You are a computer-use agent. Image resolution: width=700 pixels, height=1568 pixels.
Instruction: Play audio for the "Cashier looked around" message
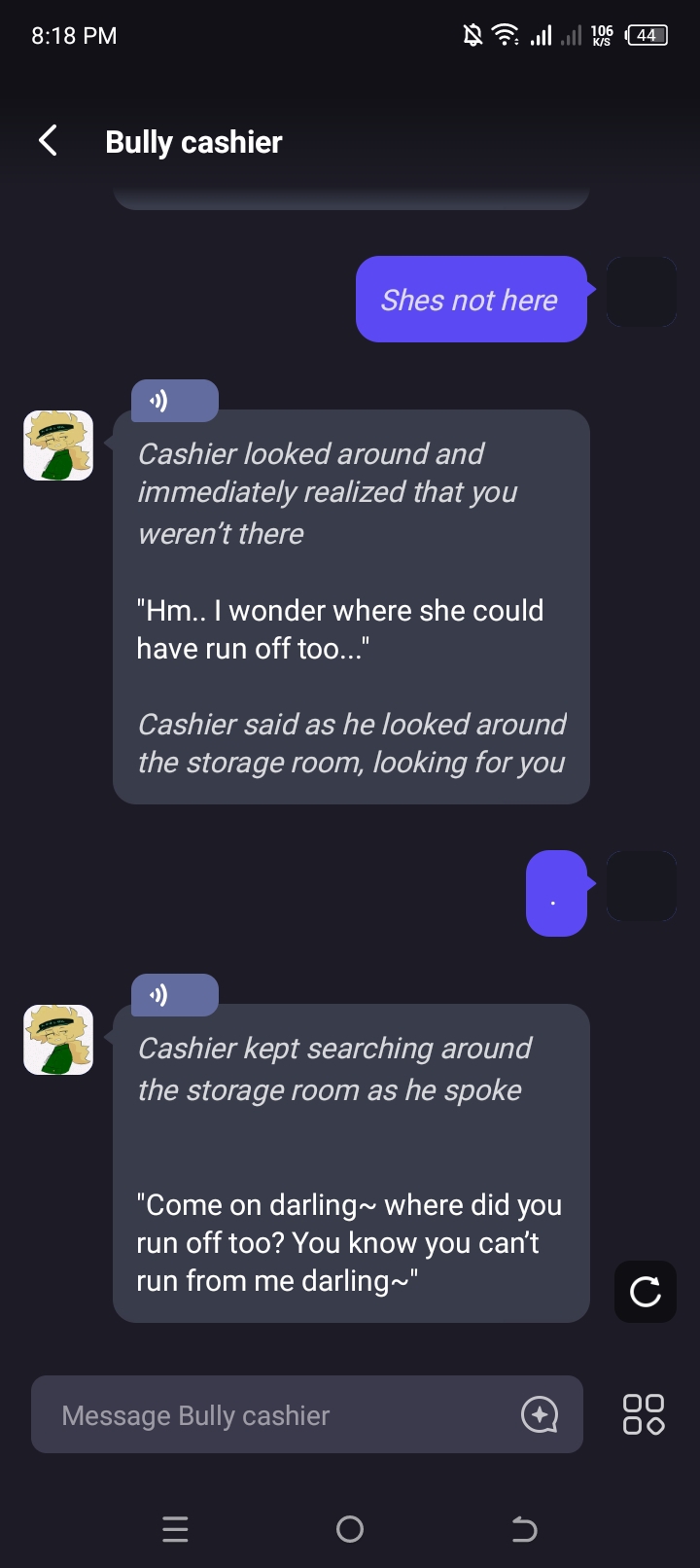pos(174,401)
